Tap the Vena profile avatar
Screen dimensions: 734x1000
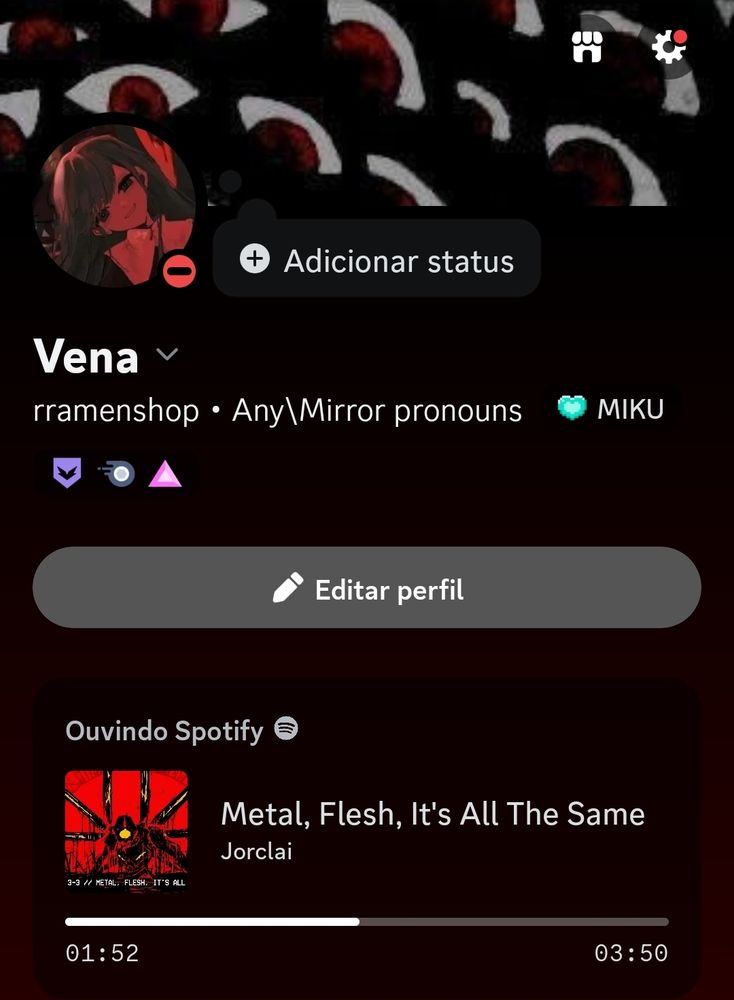114,206
